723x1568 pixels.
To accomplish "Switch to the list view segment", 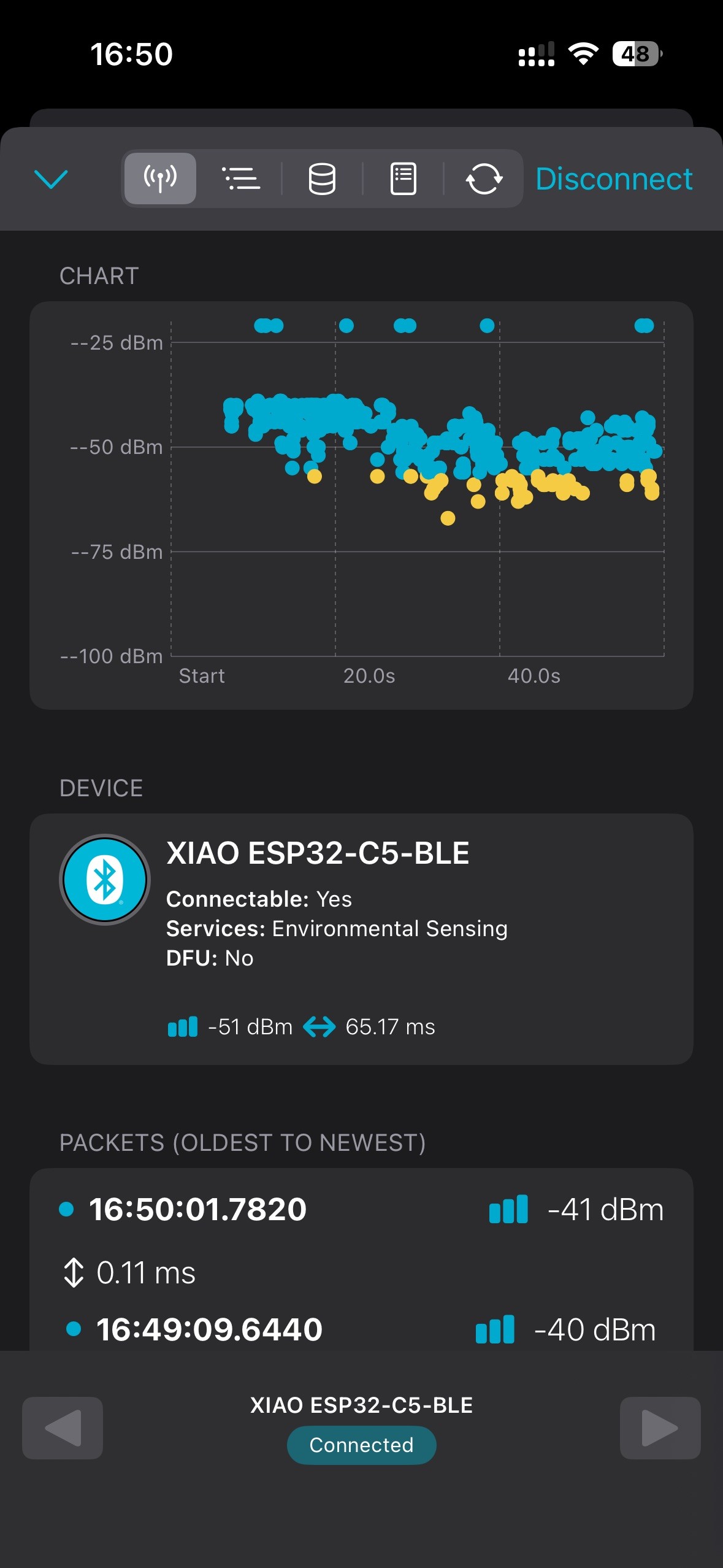I will pos(241,179).
